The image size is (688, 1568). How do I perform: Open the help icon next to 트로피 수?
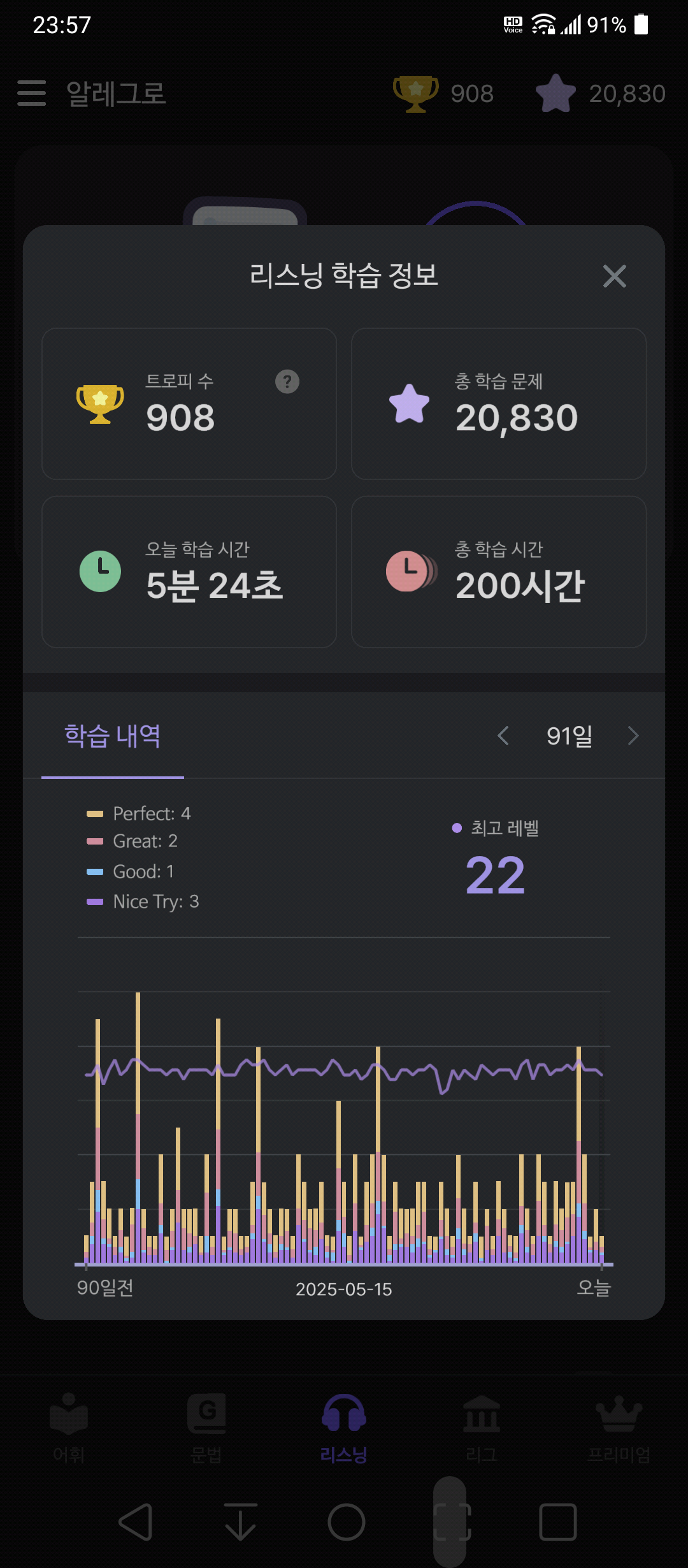[x=287, y=382]
